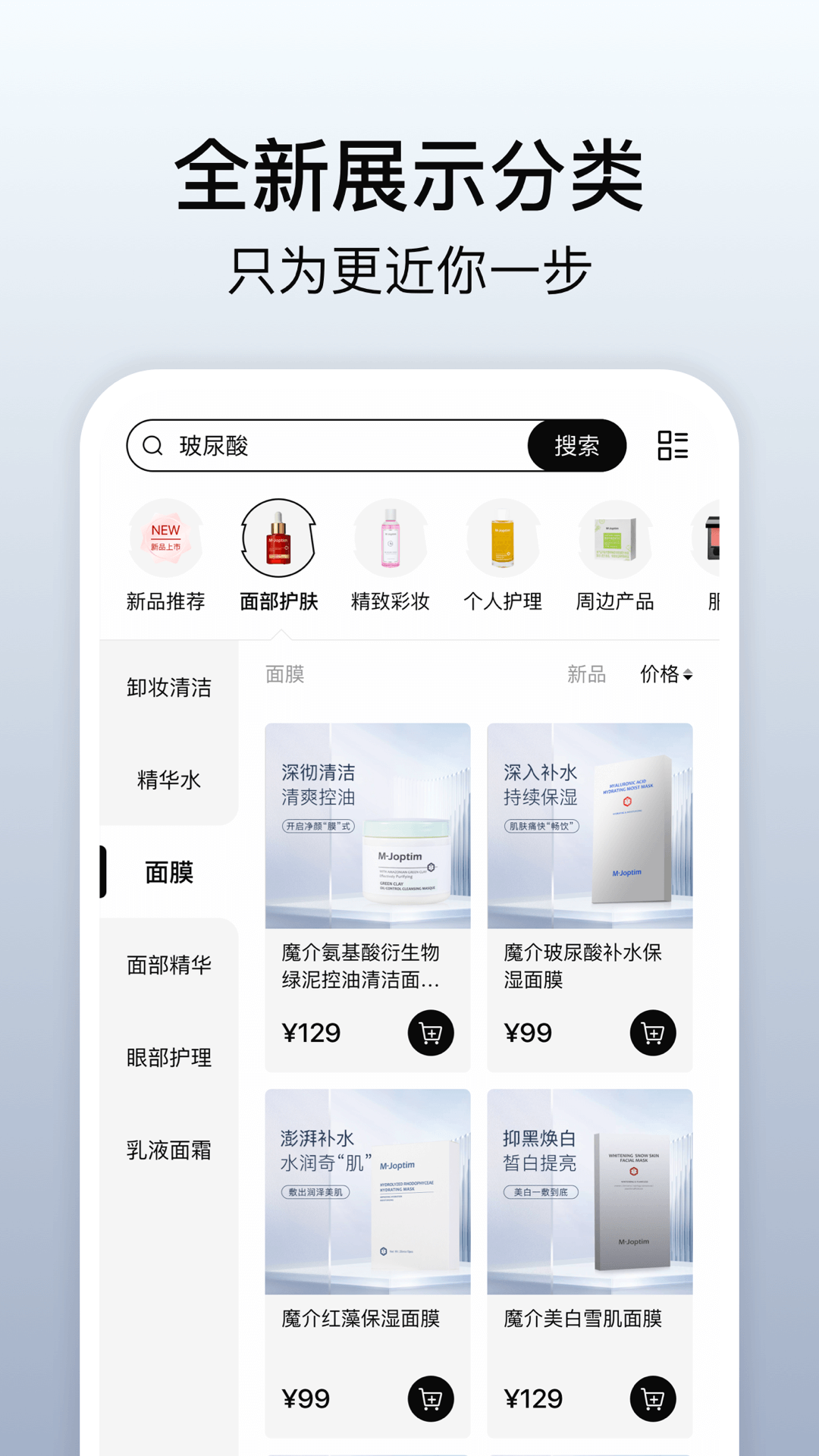Open the 新品推荐 category icon
819x1456 pixels.
(165, 540)
